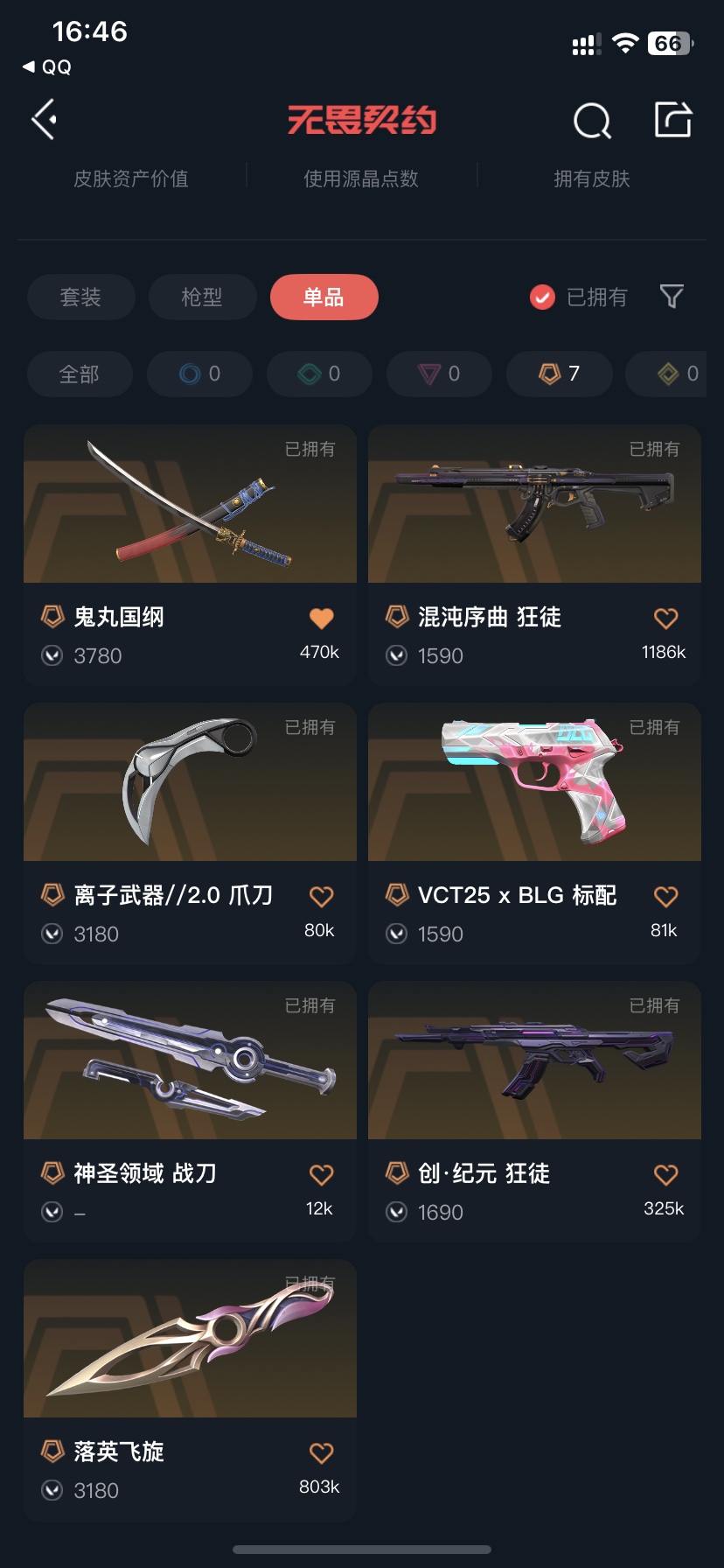724x1568 pixels.
Task: Open the 离子武器//2.0 爪刀 card
Action: [x=190, y=833]
